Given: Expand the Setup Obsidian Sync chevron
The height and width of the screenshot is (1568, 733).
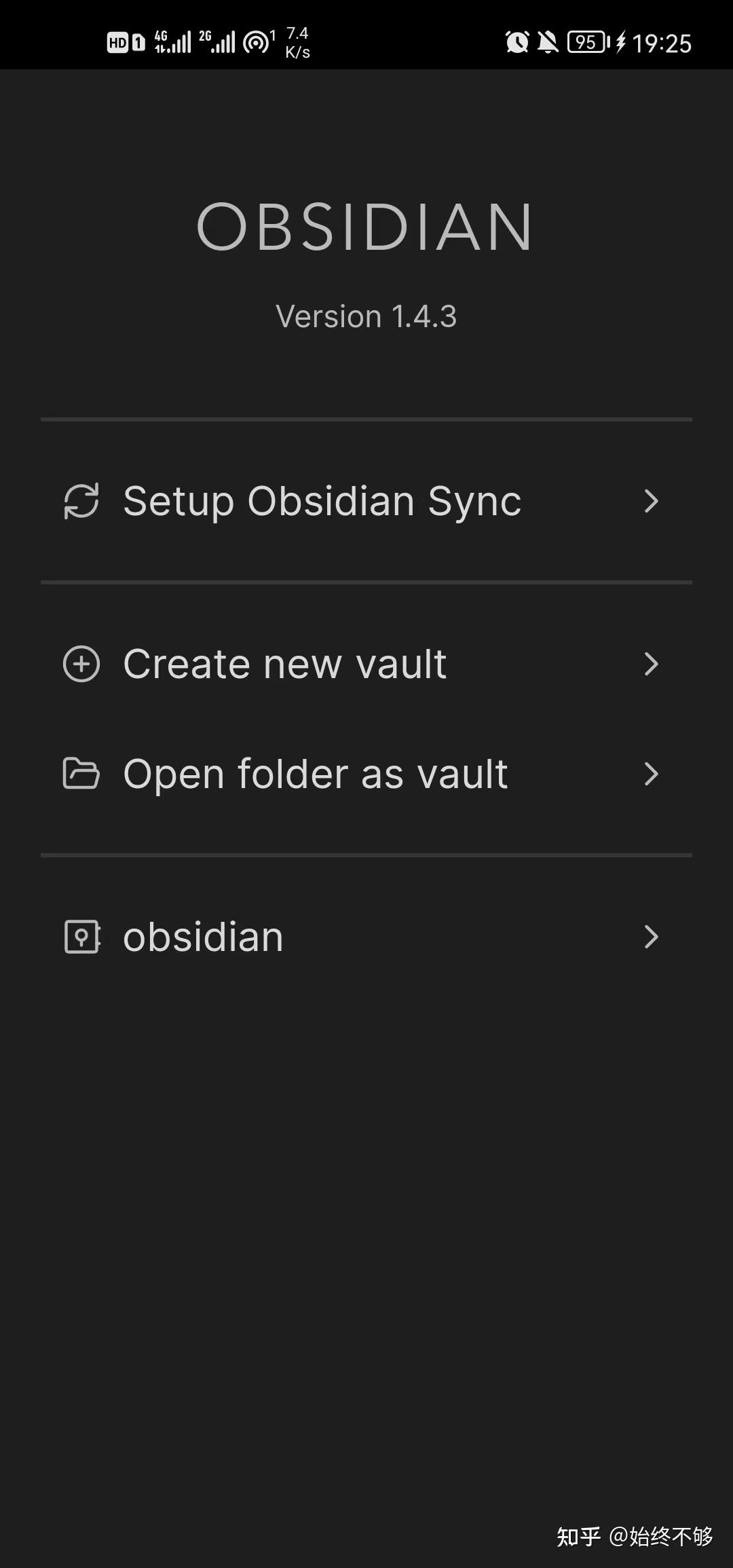Looking at the screenshot, I should click(x=652, y=501).
